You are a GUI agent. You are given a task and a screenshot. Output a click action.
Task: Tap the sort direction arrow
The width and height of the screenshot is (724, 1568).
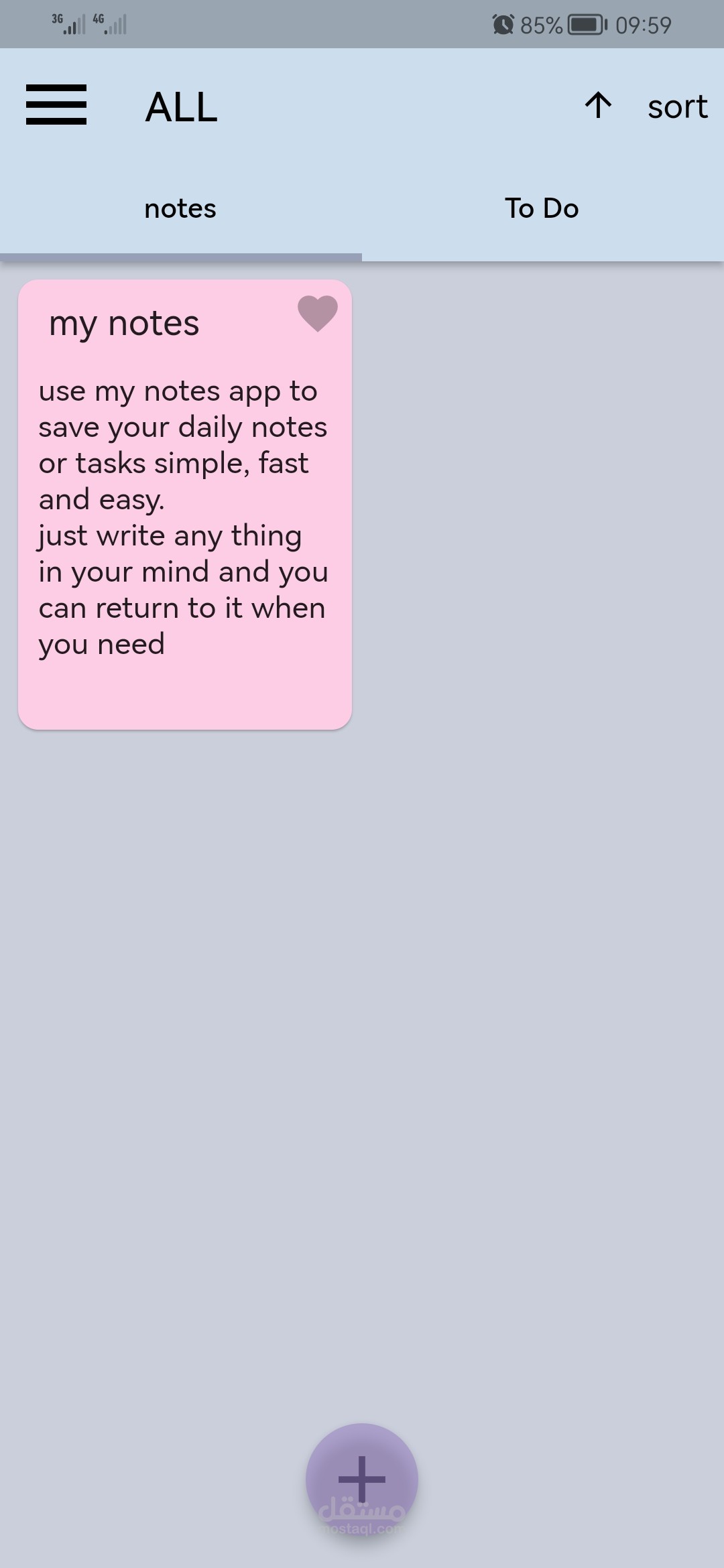[x=598, y=106]
